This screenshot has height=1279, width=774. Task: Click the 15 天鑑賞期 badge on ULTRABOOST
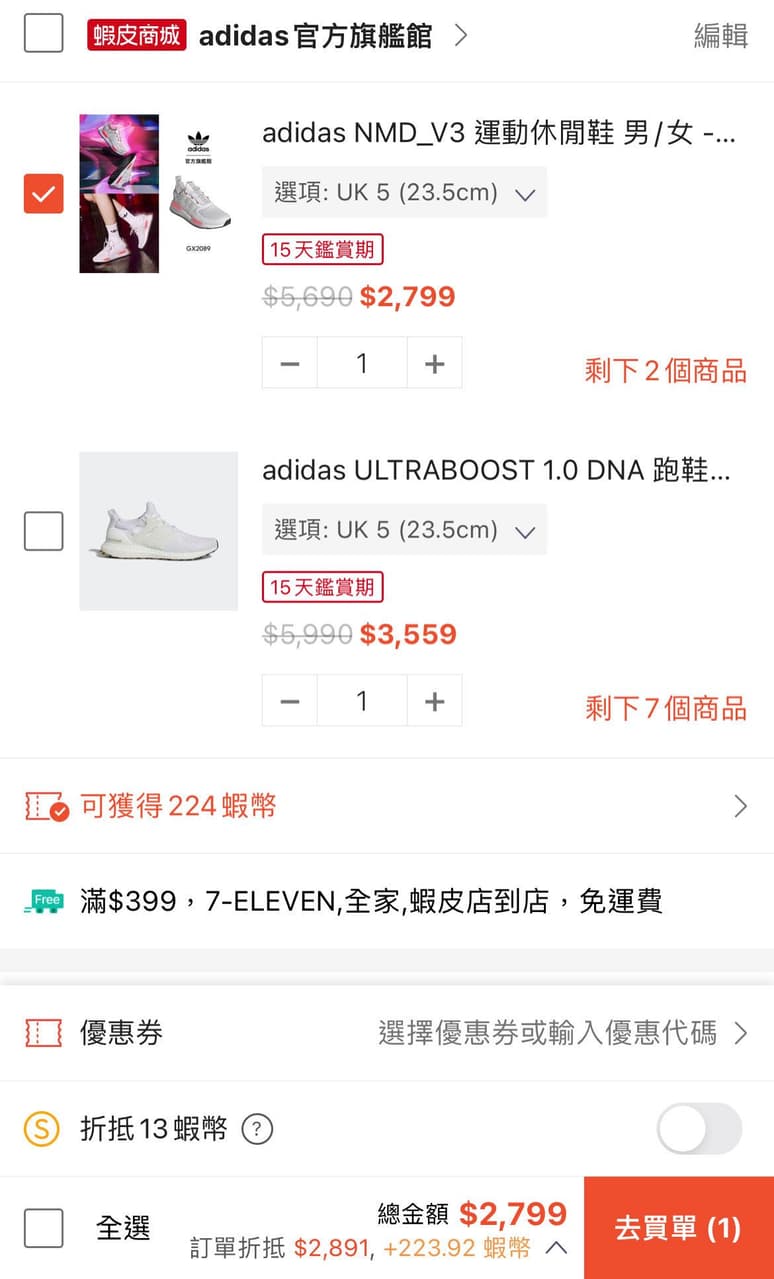322,587
